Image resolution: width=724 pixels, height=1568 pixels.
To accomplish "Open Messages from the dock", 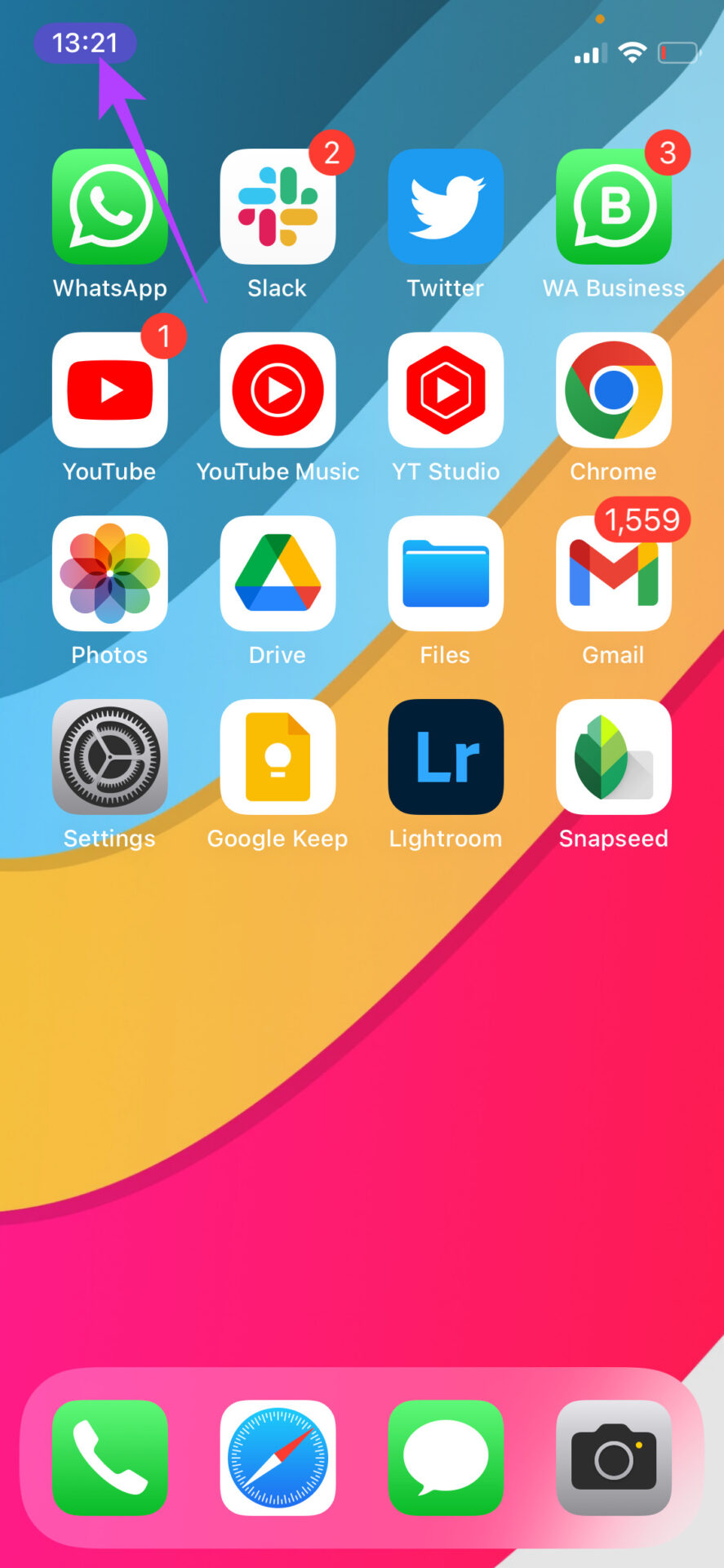I will pos(446,1458).
